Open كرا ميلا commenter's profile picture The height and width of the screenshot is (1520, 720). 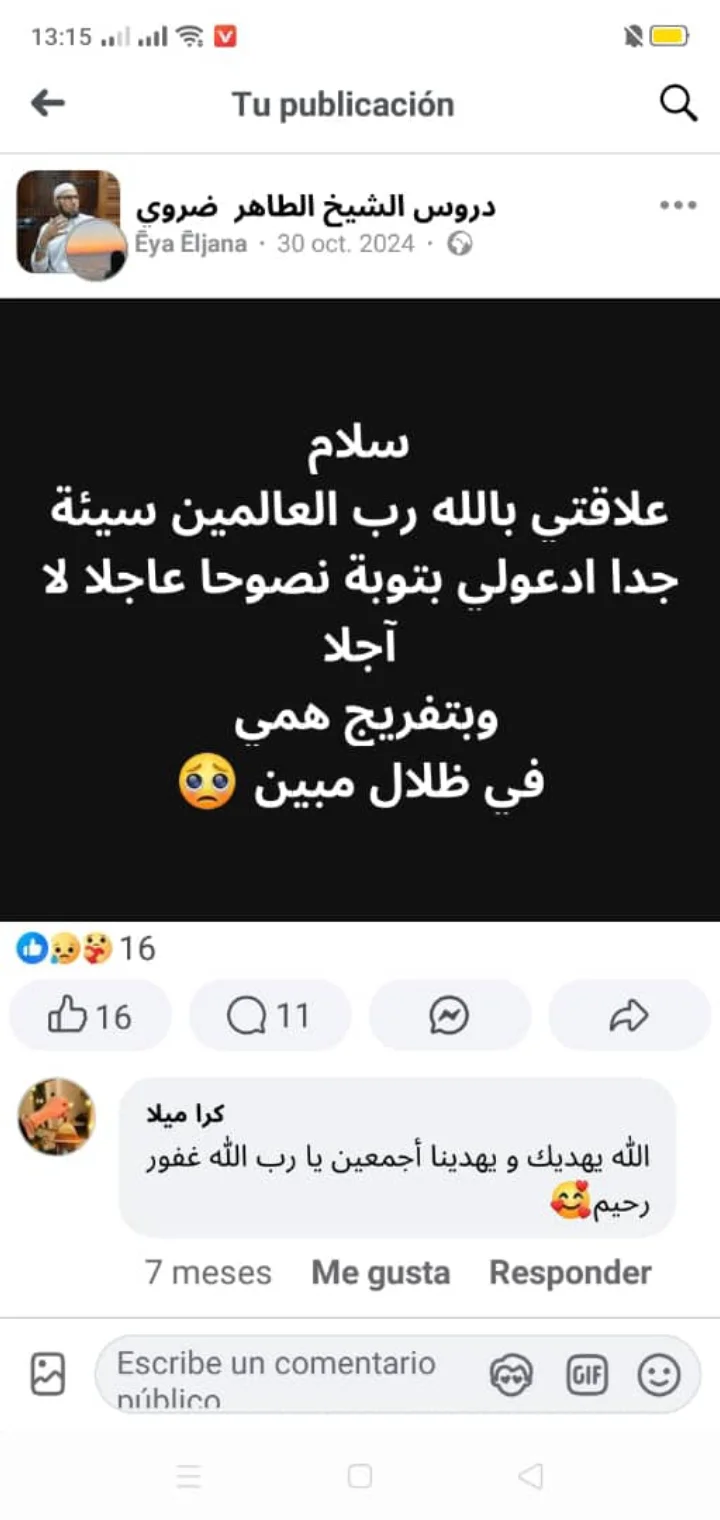point(56,1116)
